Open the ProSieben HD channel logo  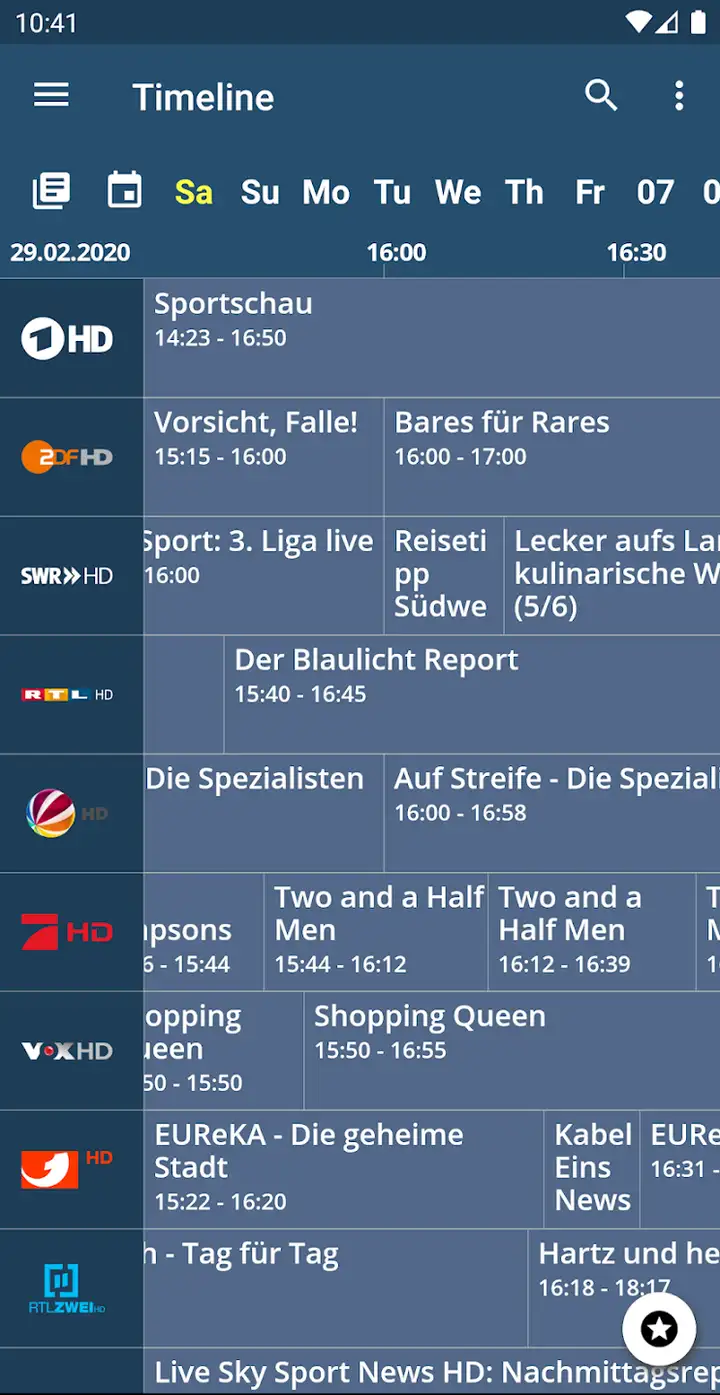(71, 932)
